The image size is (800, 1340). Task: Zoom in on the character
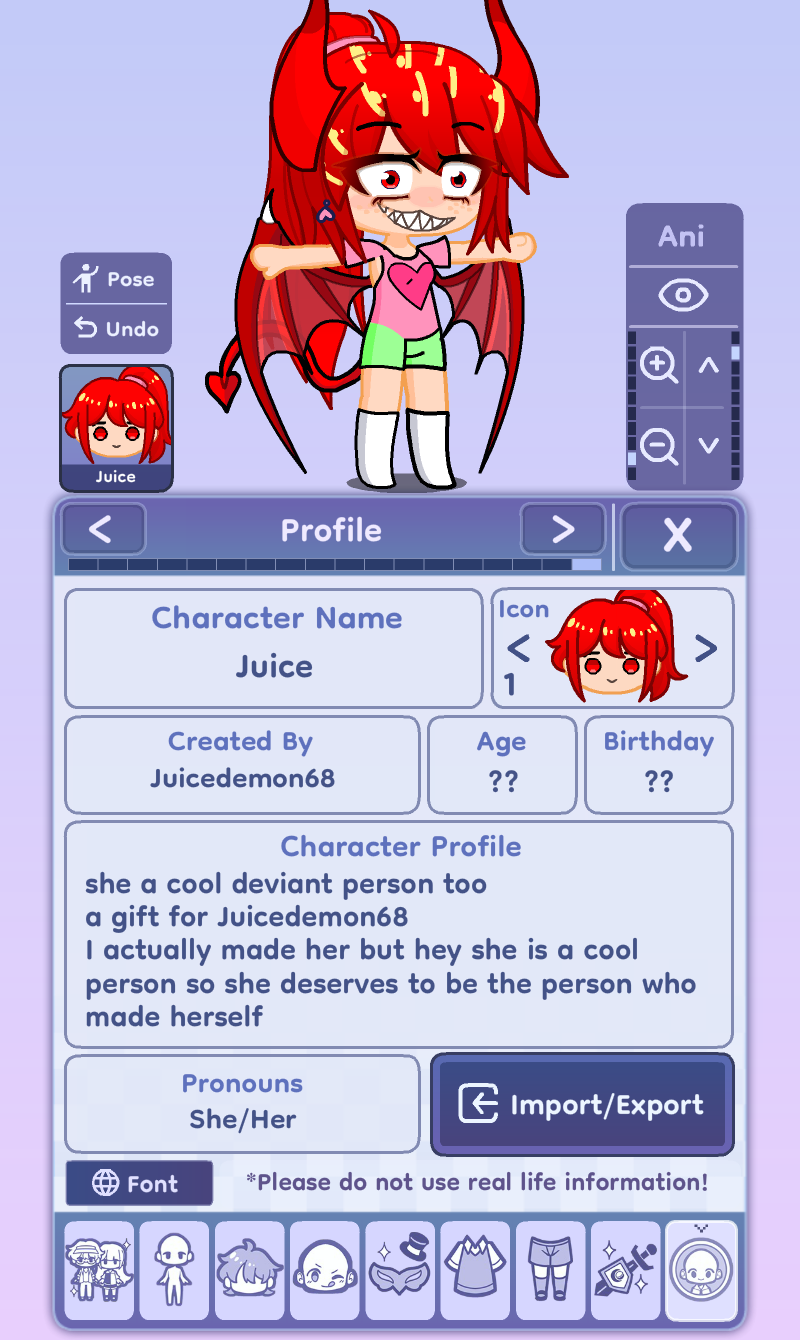[658, 366]
